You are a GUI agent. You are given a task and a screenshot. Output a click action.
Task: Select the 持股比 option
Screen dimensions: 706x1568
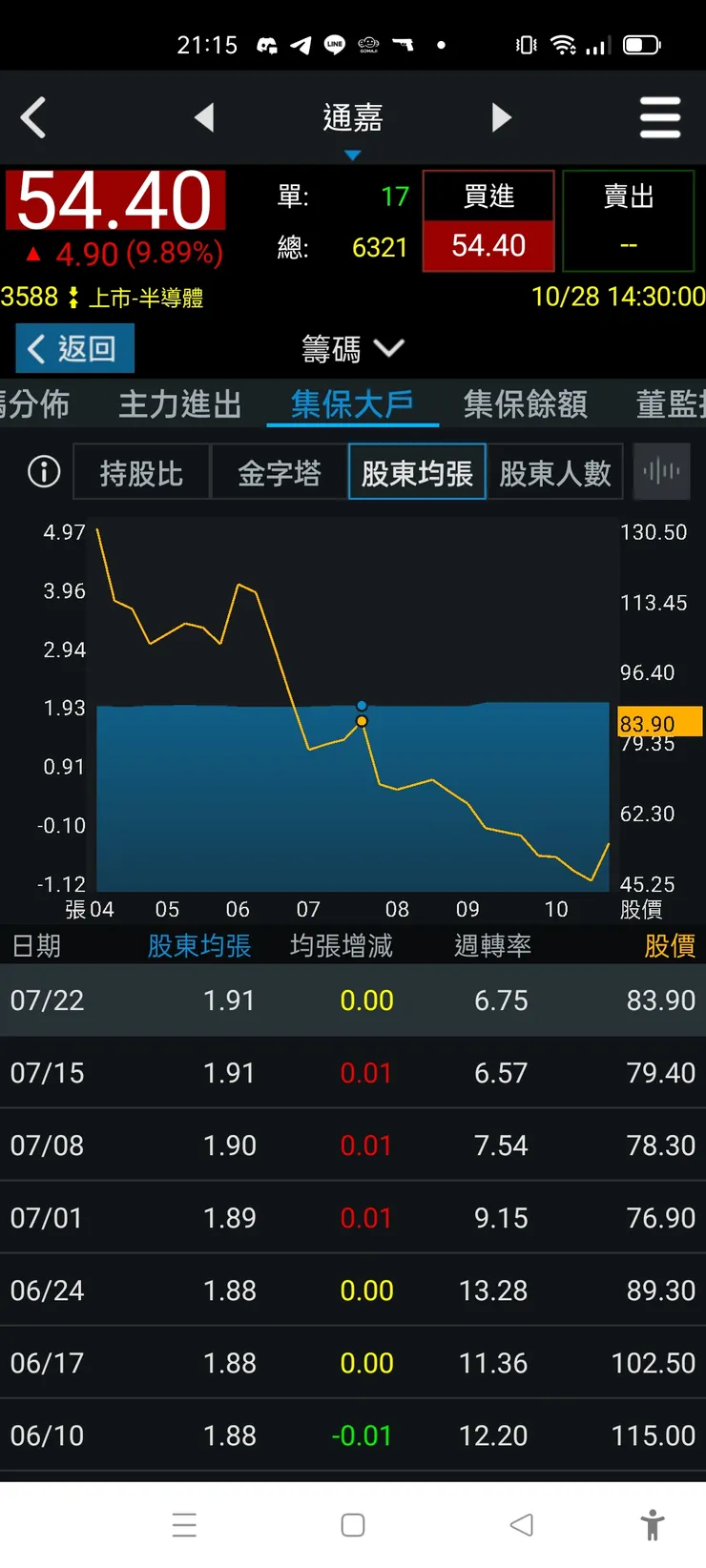click(x=141, y=471)
